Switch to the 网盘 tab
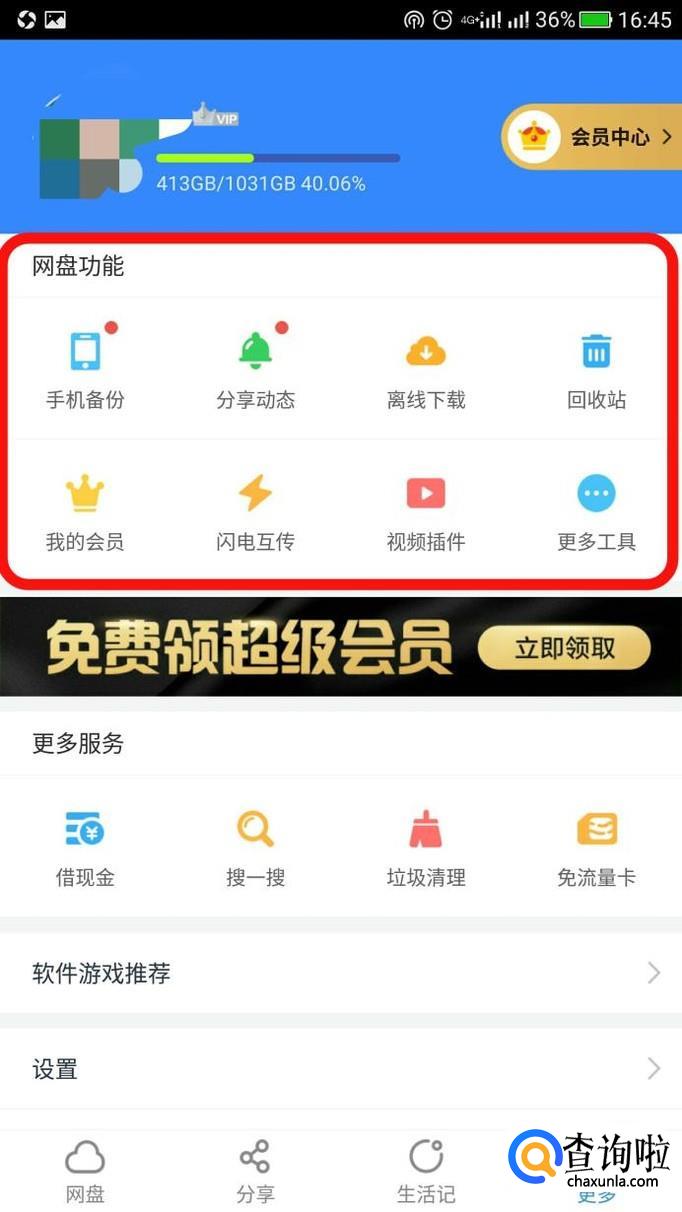The image size is (682, 1212). (x=85, y=1172)
